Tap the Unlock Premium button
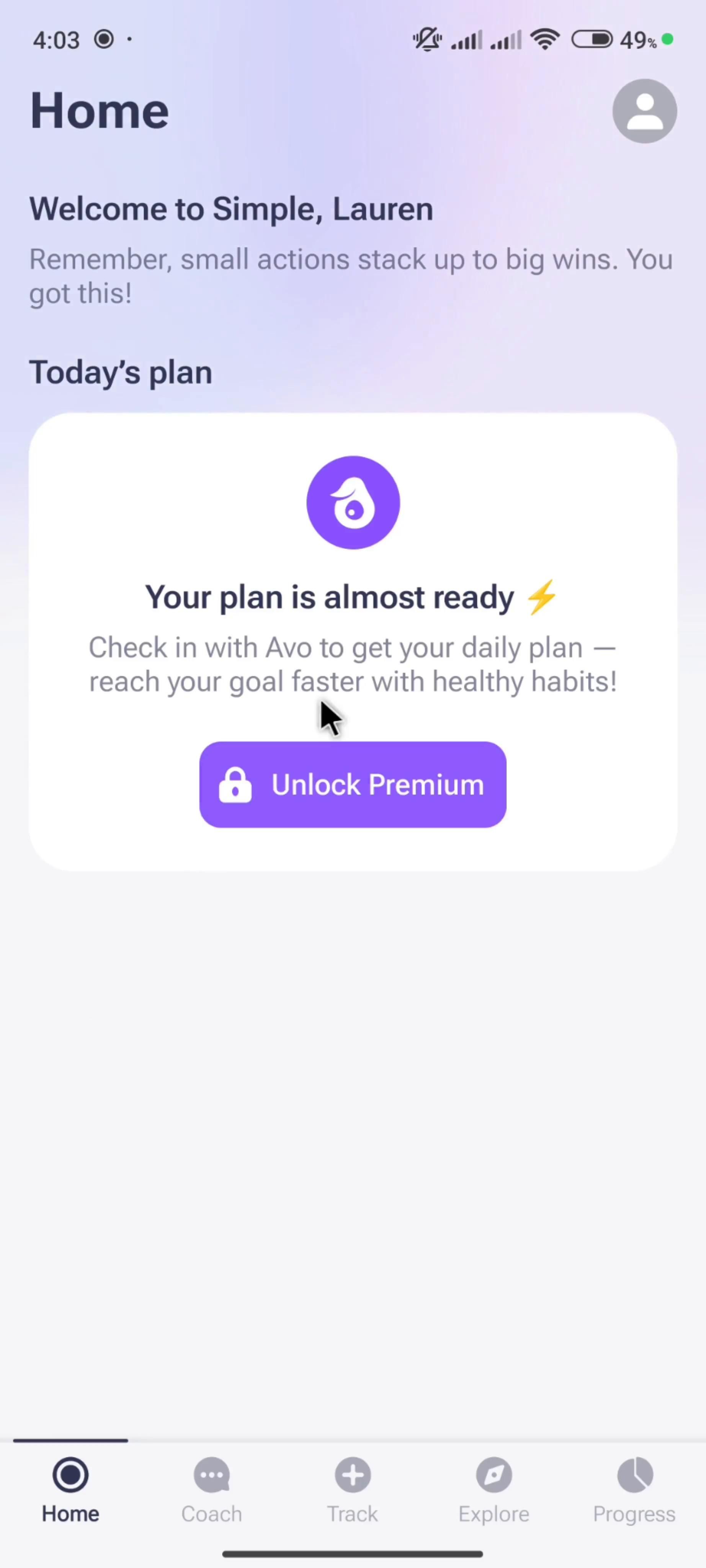 [x=352, y=784]
